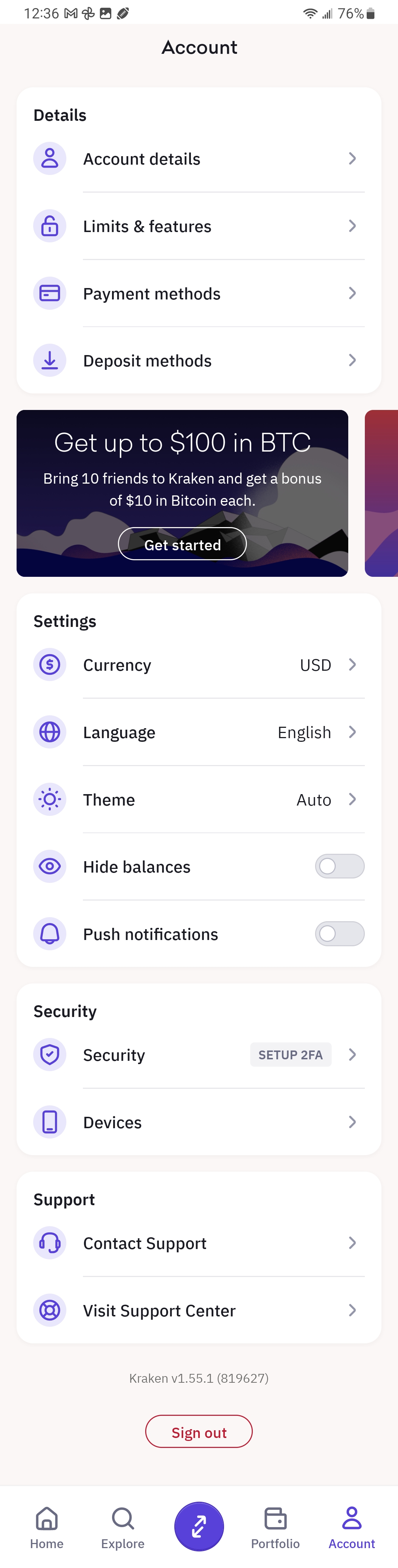Change the Currency setting
The image size is (398, 1568).
(x=198, y=665)
